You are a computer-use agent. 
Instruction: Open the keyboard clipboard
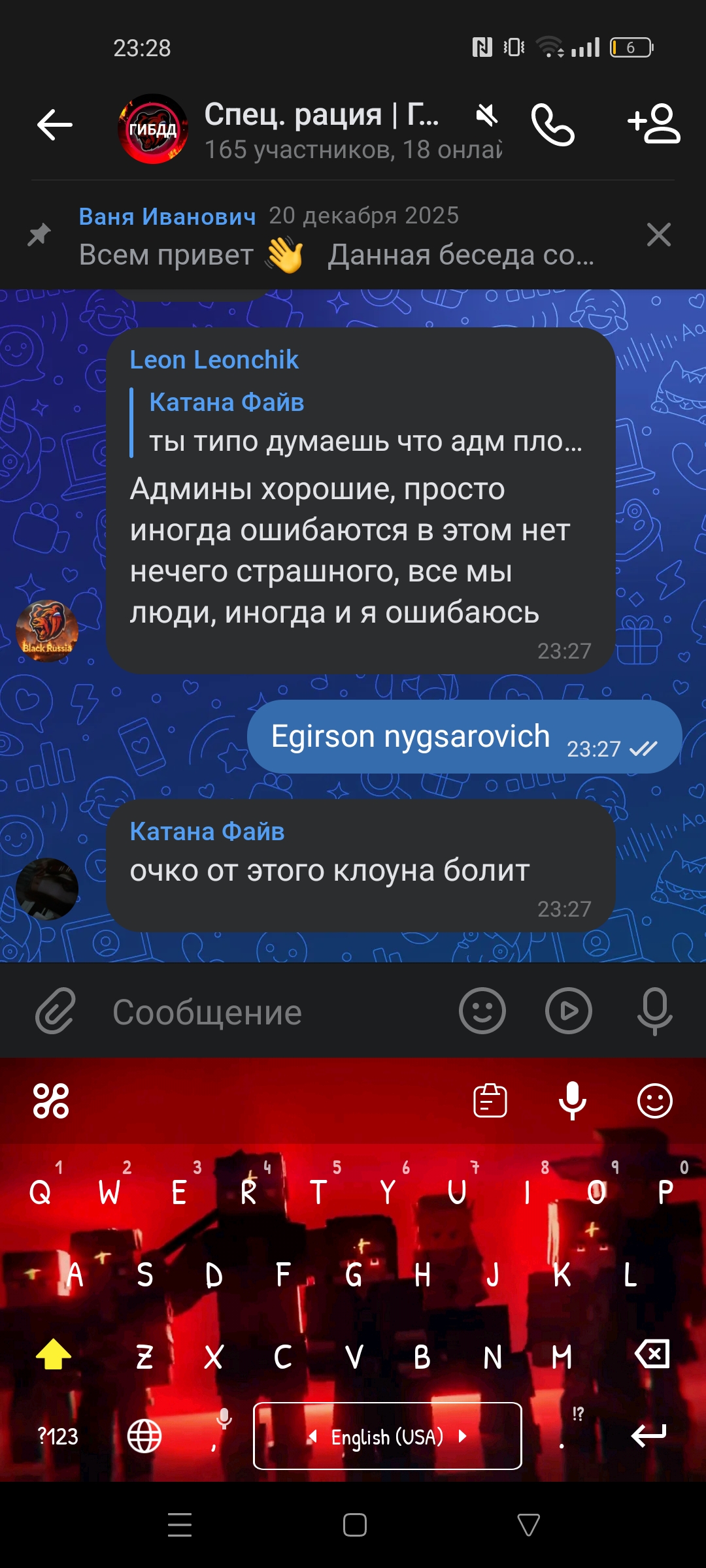pos(490,1101)
